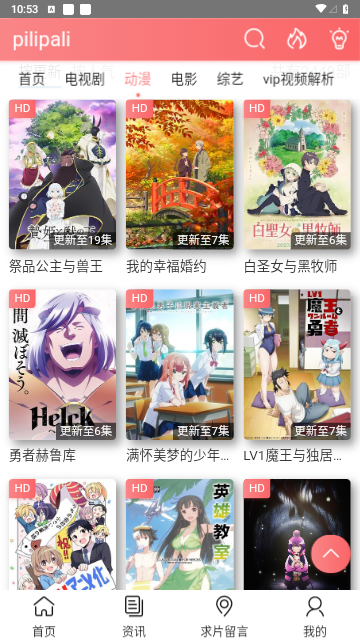
Task: Tap the light bulb icon
Action: tap(339, 40)
